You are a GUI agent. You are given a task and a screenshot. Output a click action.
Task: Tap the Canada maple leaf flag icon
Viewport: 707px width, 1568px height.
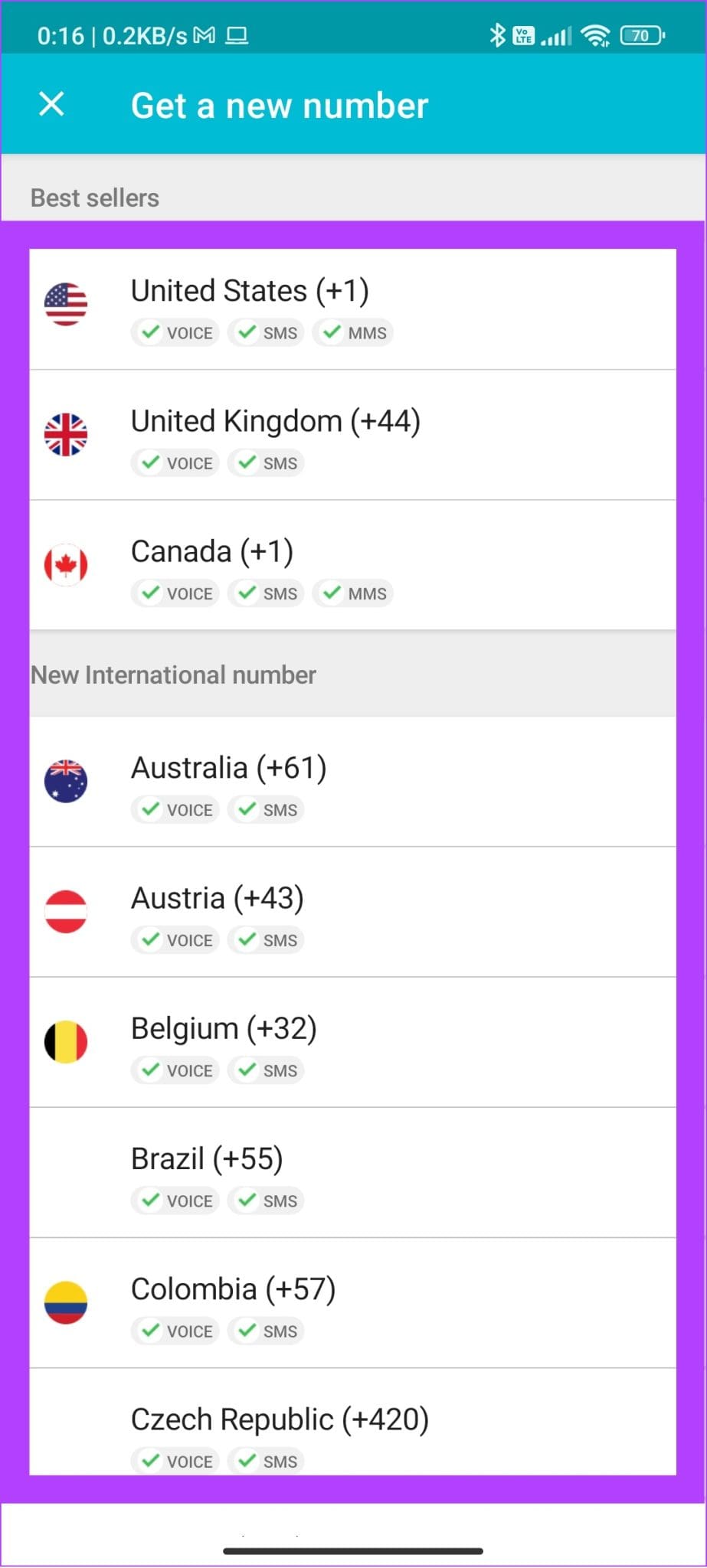pyautogui.click(x=67, y=564)
